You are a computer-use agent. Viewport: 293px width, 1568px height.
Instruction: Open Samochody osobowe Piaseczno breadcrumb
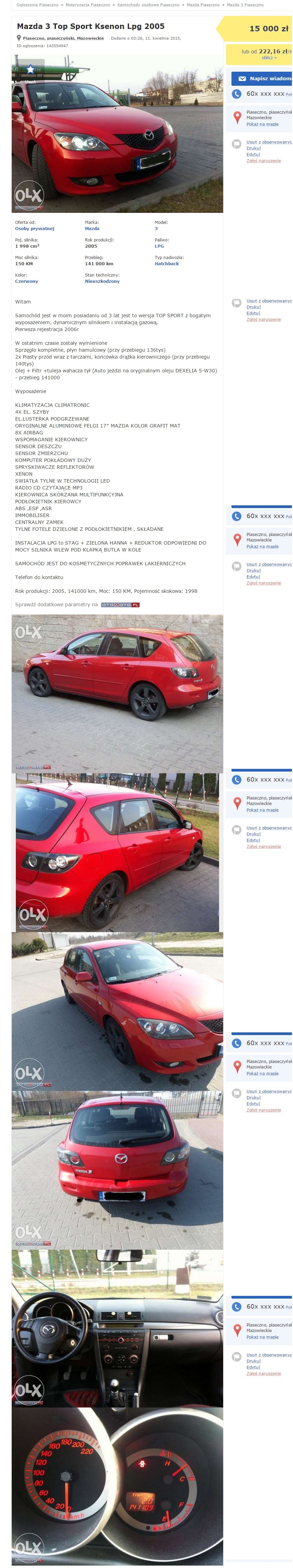[x=148, y=5]
